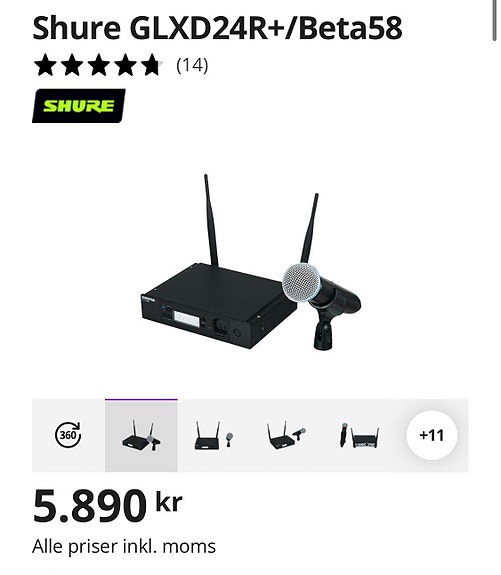Select the rear-view receiver thumbnail
The width and height of the screenshot is (501, 575).
pos(359,435)
